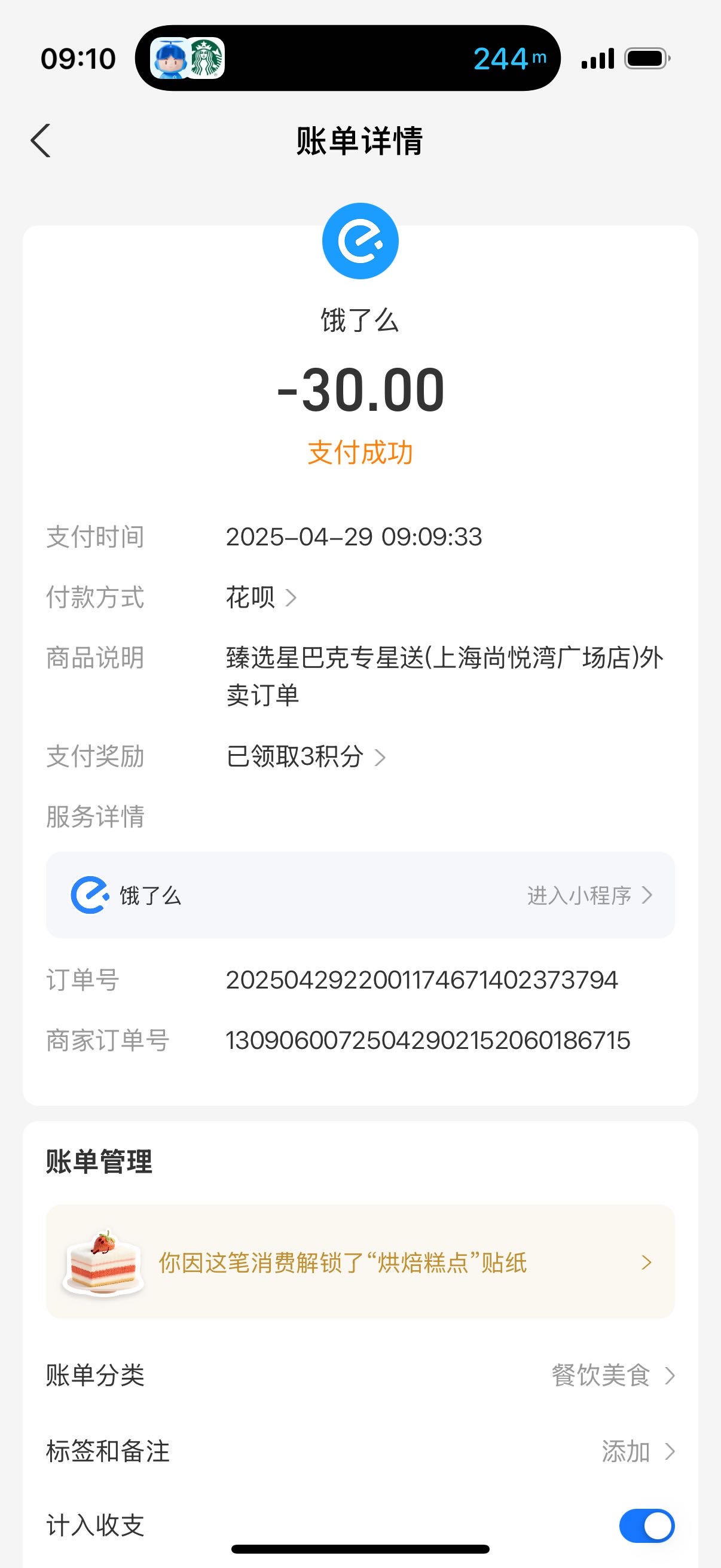Open the Dynamic Island delivery activity
Screen dimensions: 721x1568
click(347, 59)
